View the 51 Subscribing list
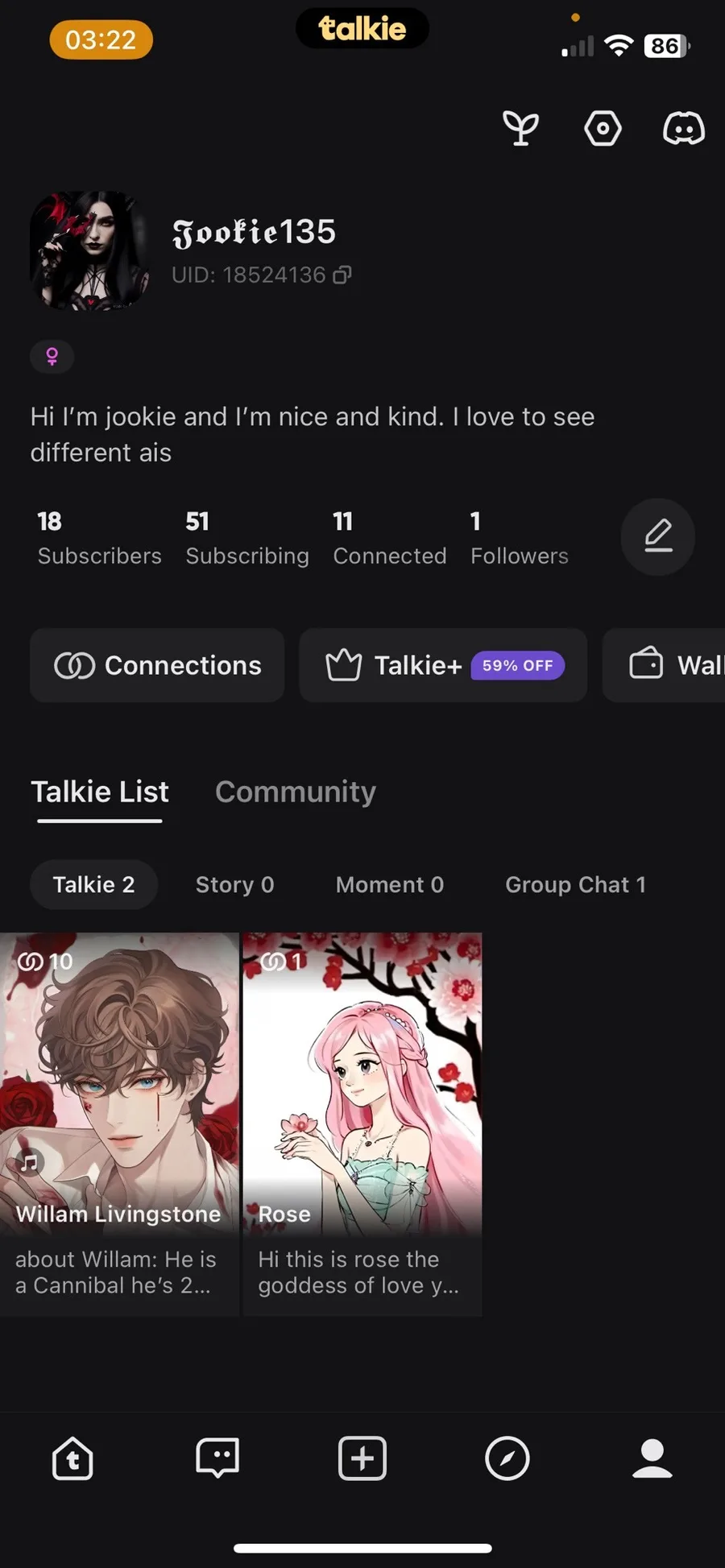Image resolution: width=725 pixels, height=1568 pixels. click(246, 538)
